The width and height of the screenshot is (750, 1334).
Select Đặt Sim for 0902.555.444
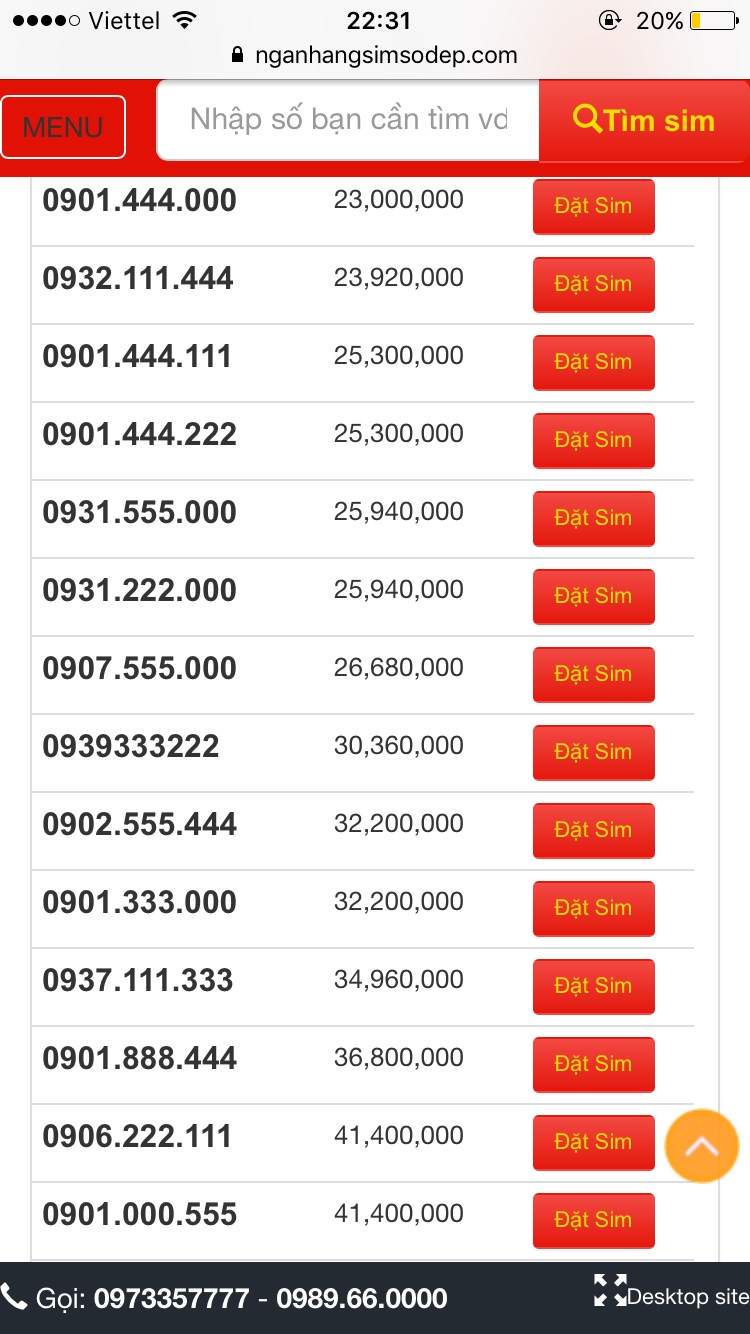[593, 830]
